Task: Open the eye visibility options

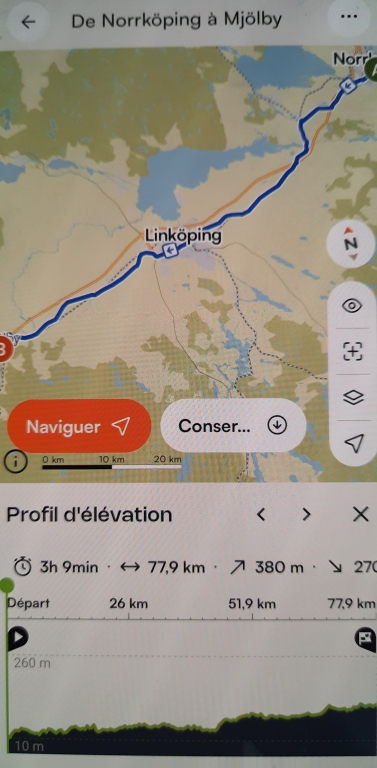Action: [x=352, y=306]
